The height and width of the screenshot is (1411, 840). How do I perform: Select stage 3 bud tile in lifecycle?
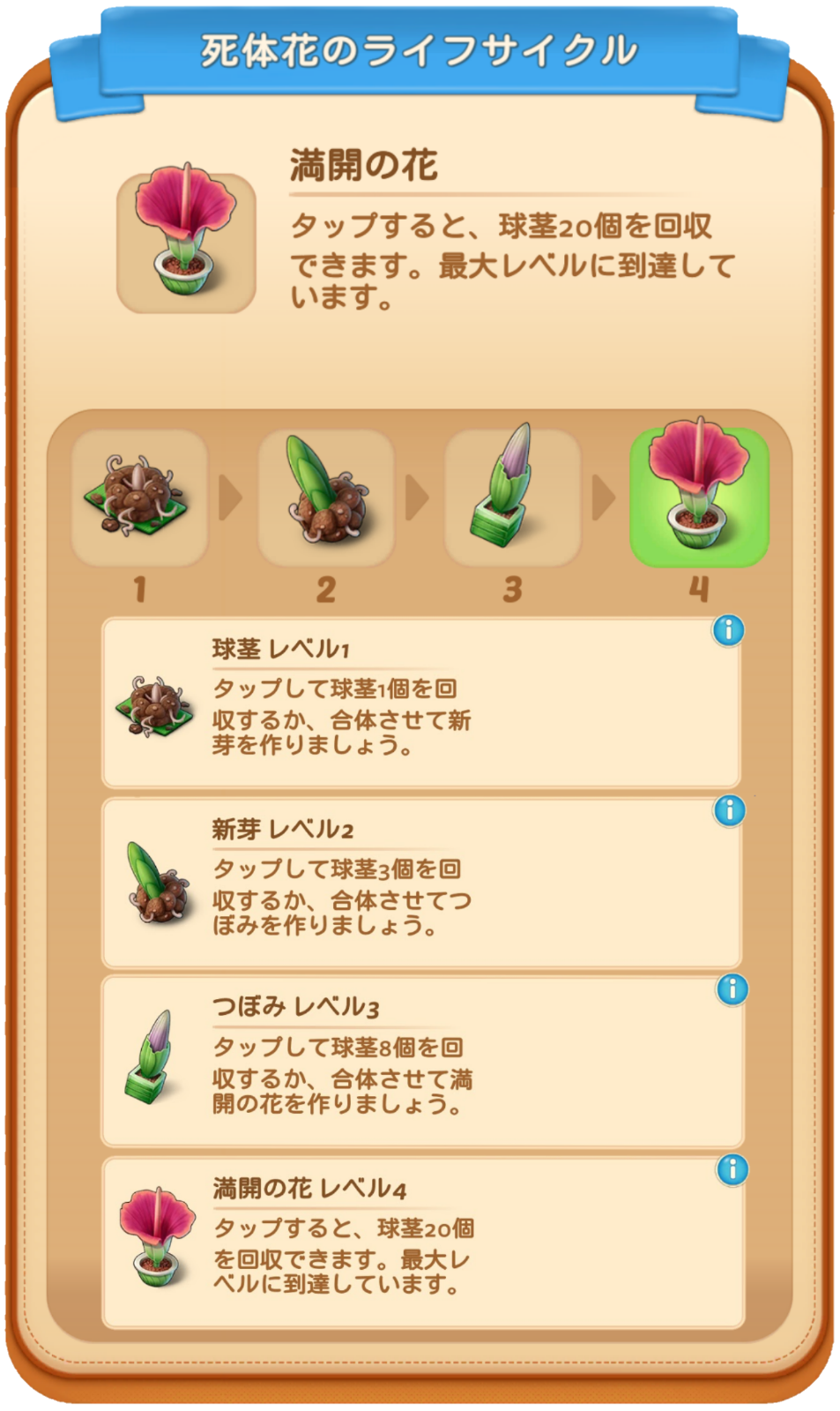click(x=513, y=497)
